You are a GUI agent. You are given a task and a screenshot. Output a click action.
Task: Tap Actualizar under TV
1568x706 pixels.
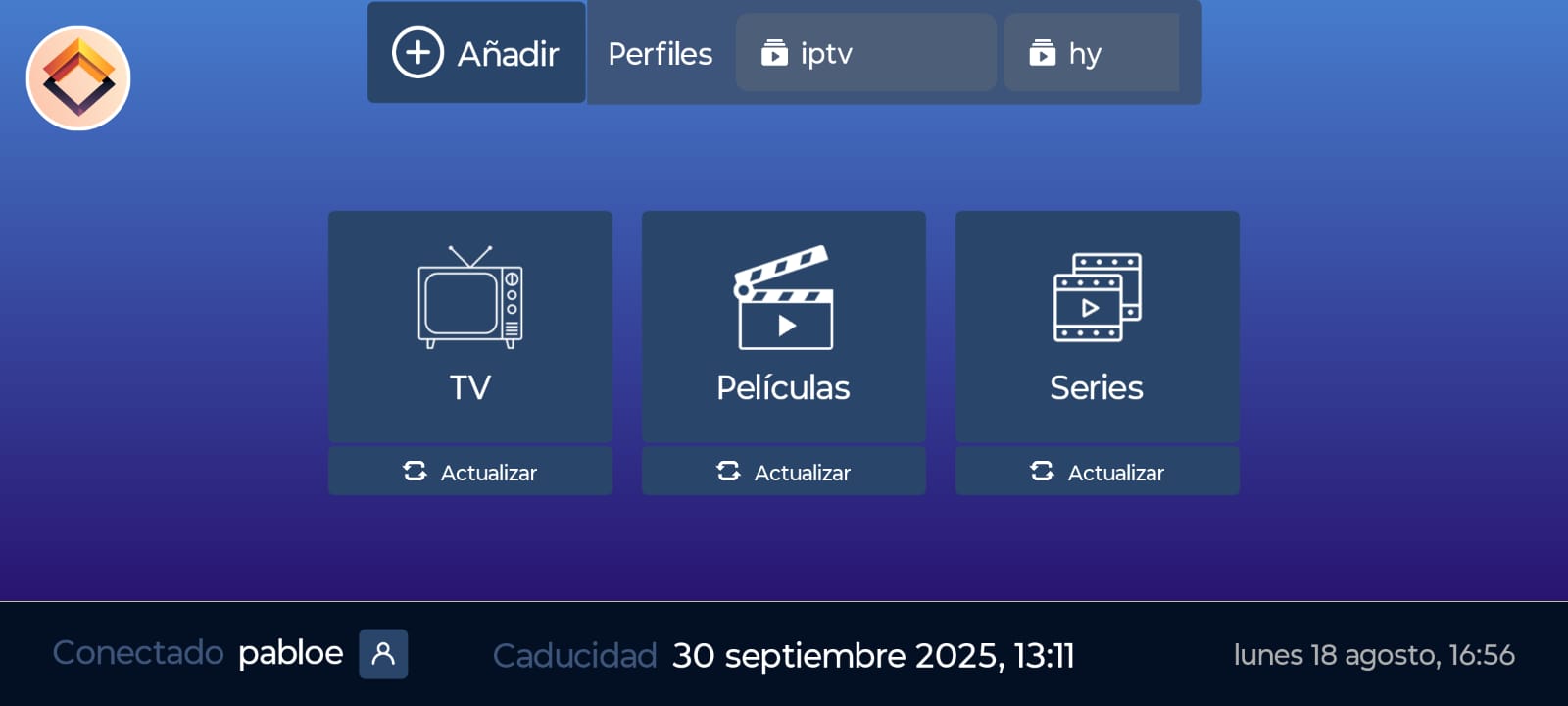(470, 472)
